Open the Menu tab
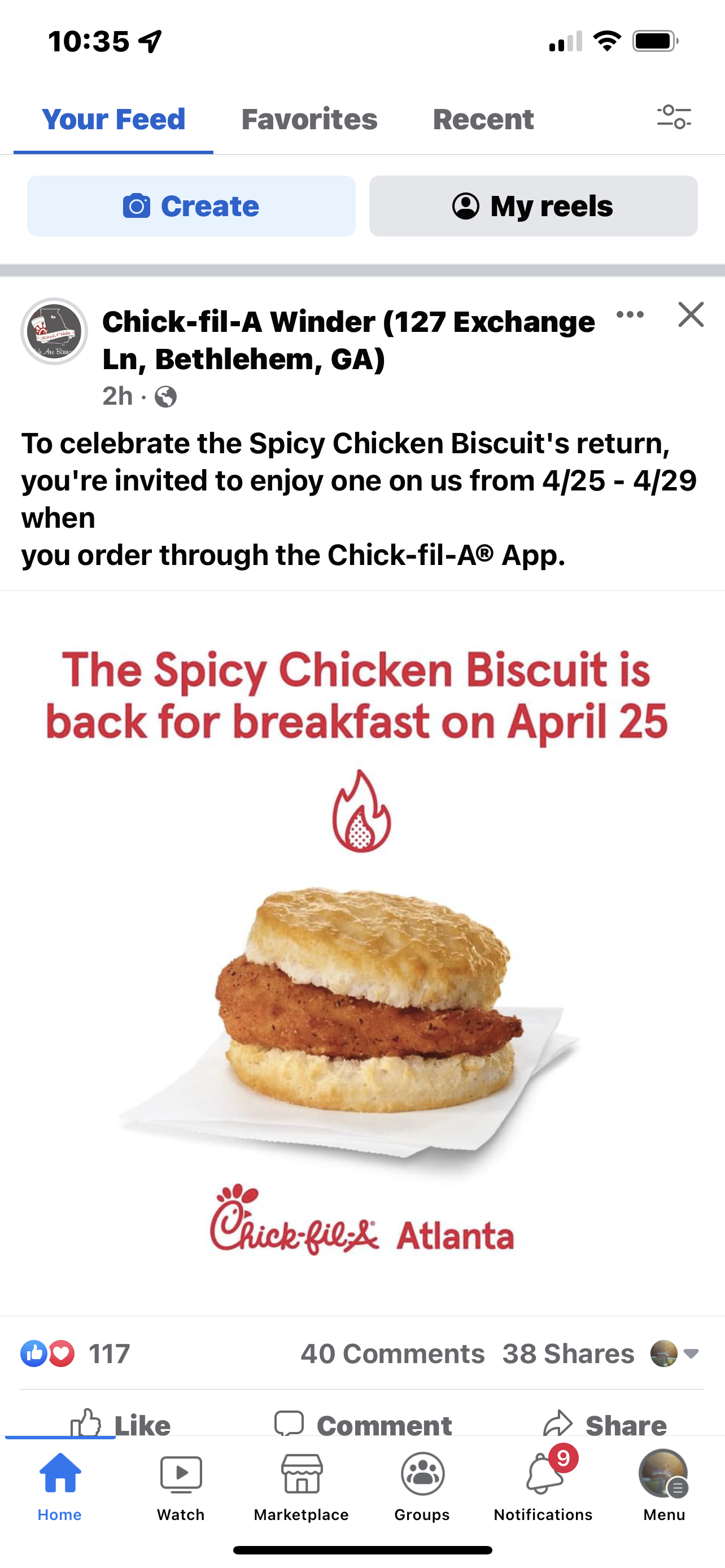 point(663,1486)
